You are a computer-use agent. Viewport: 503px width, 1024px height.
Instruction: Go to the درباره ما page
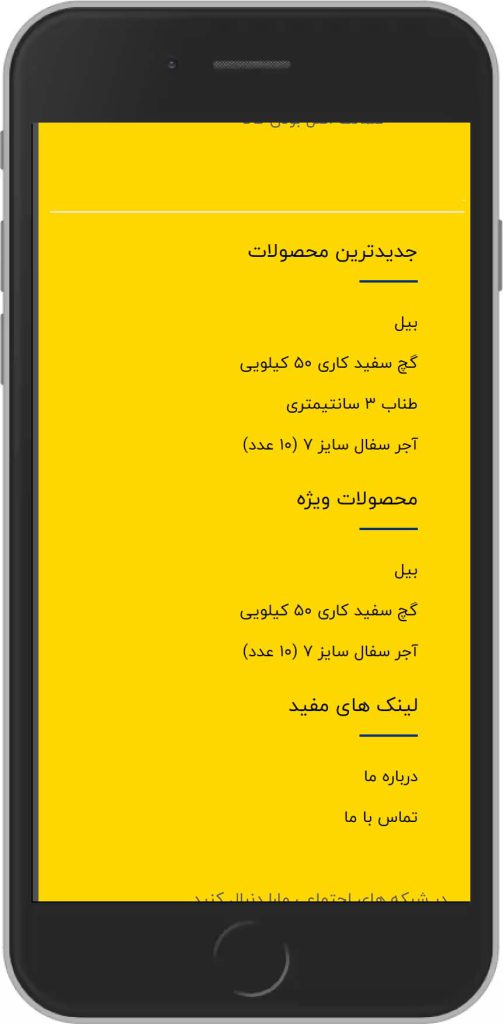pyautogui.click(x=391, y=776)
